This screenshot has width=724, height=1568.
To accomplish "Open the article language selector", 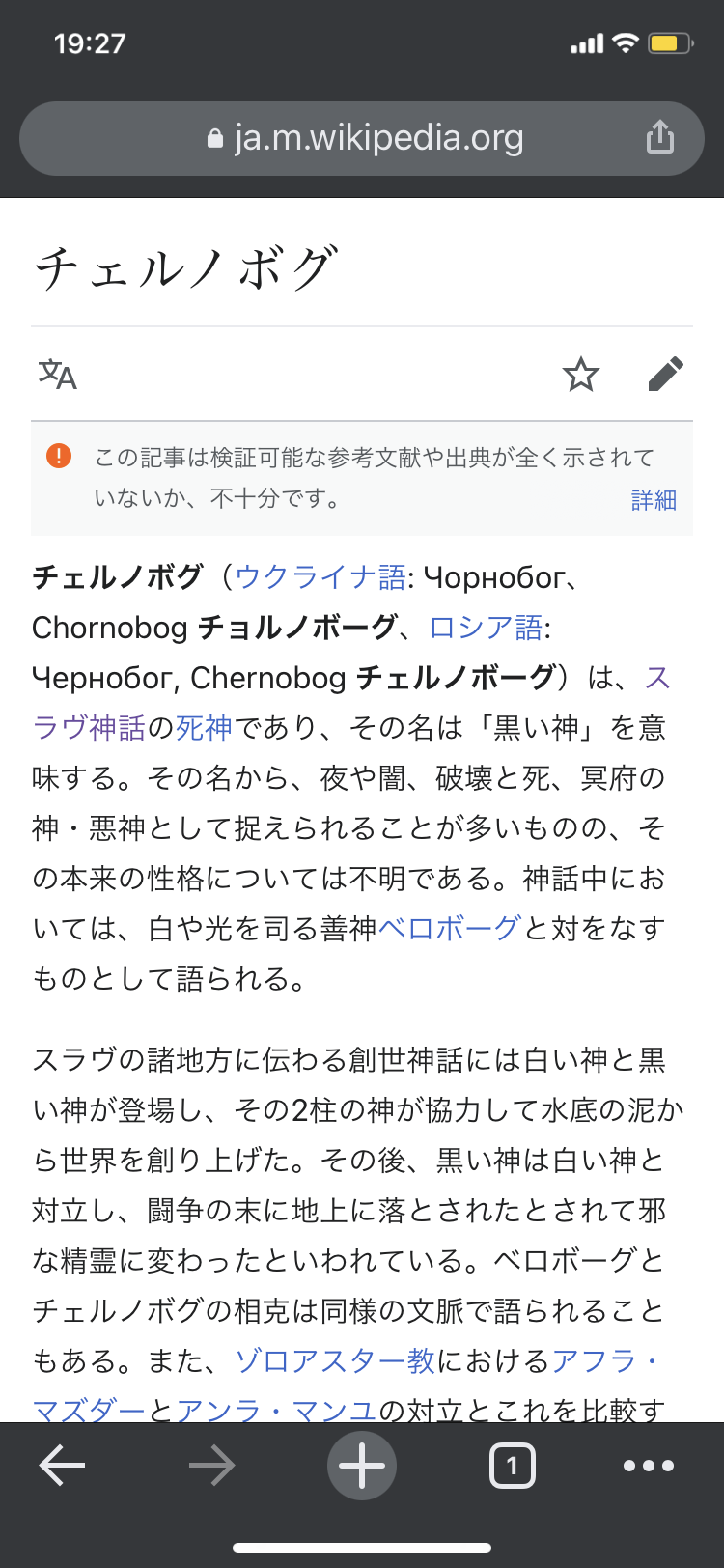I will pos(58,375).
